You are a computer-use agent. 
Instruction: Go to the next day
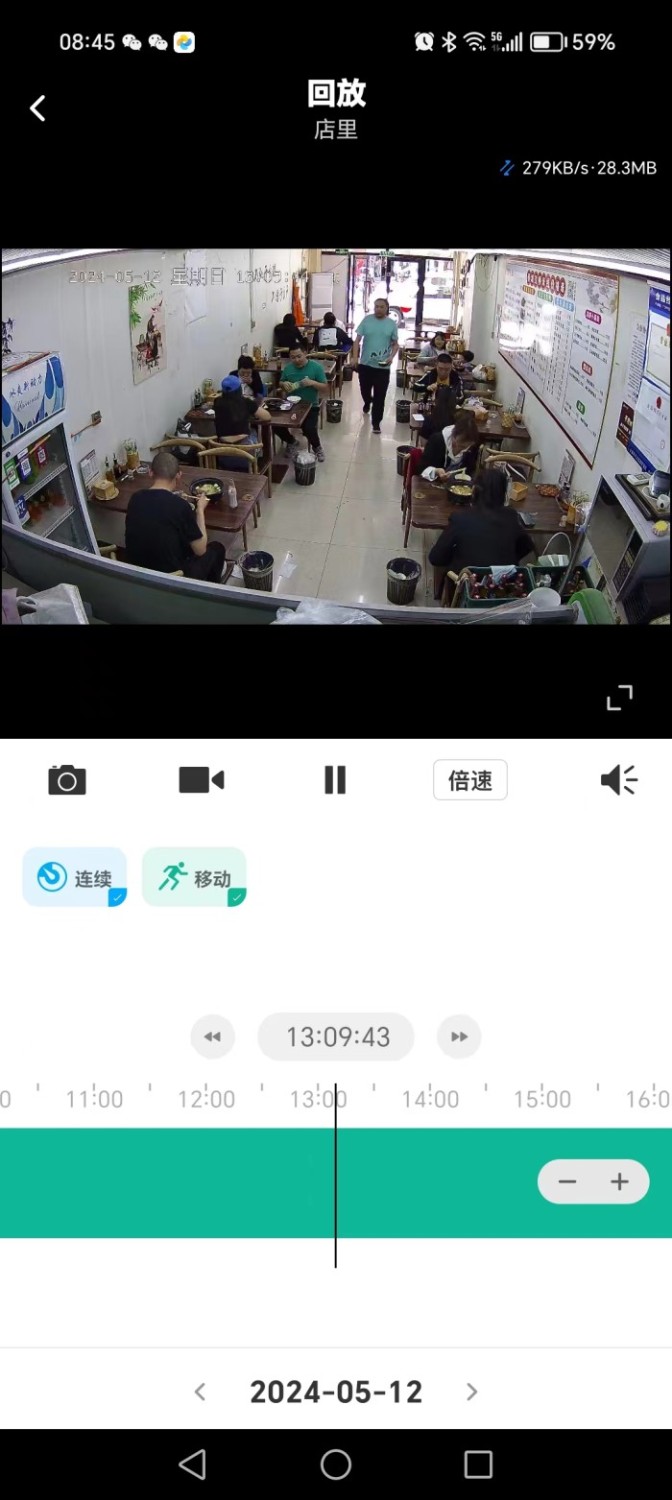pyautogui.click(x=472, y=1392)
